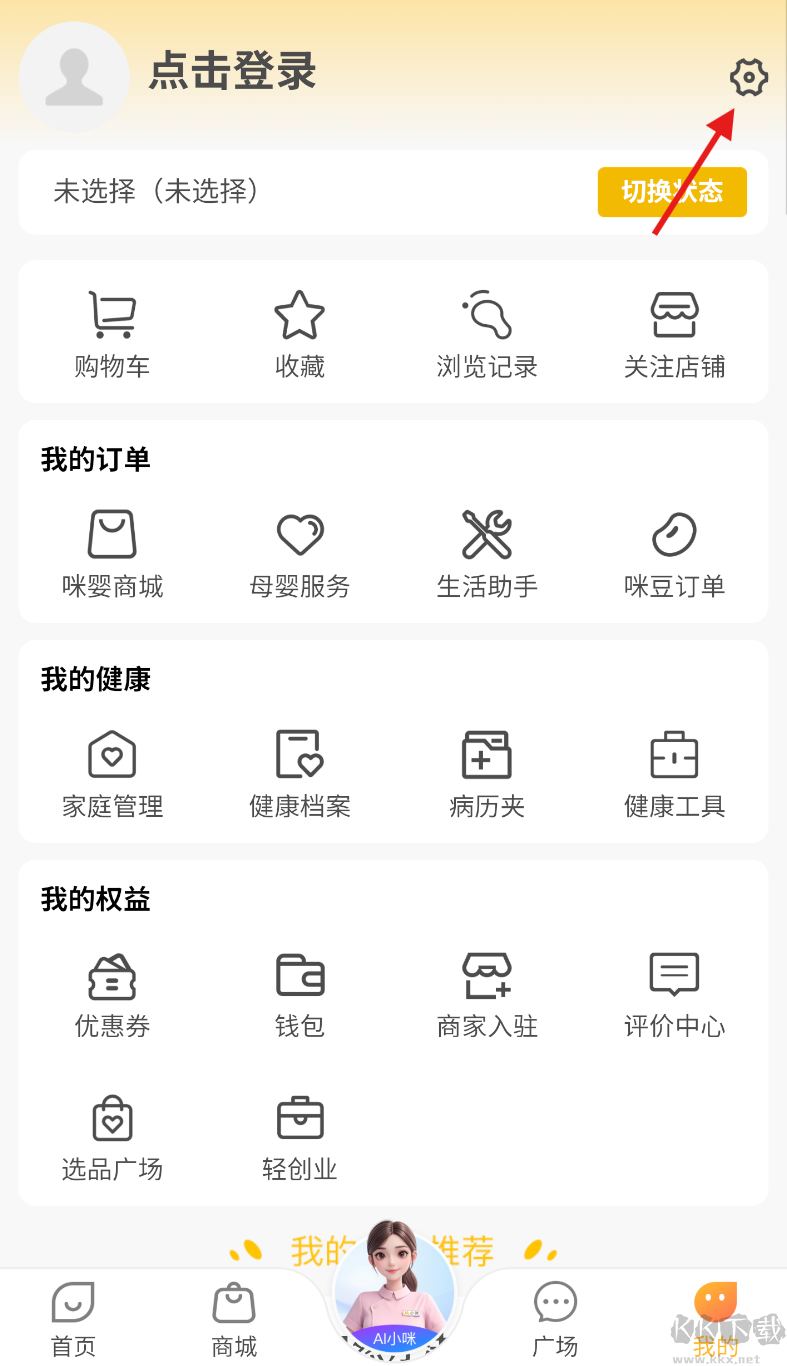The image size is (787, 1366).
Task: Tap the 切换状态 switch status button
Action: [672, 192]
